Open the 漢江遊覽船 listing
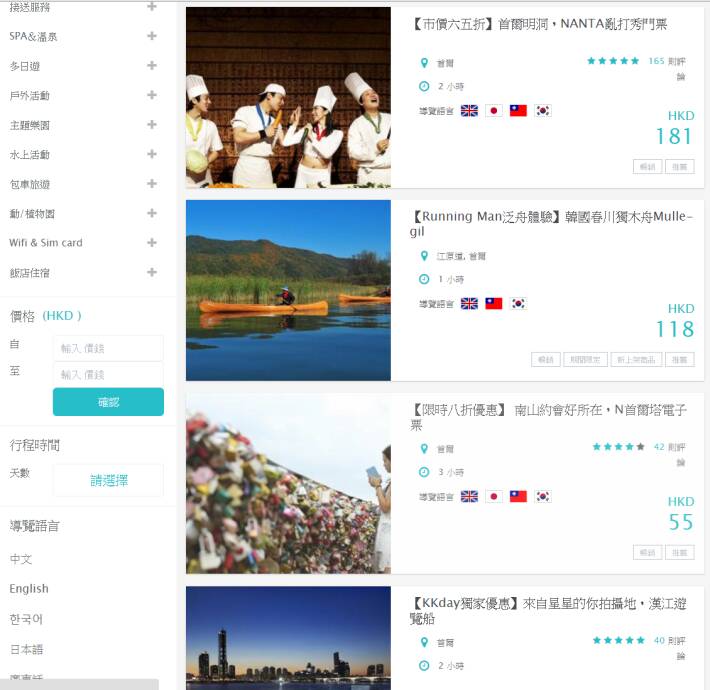710x690 pixels. click(x=548, y=611)
